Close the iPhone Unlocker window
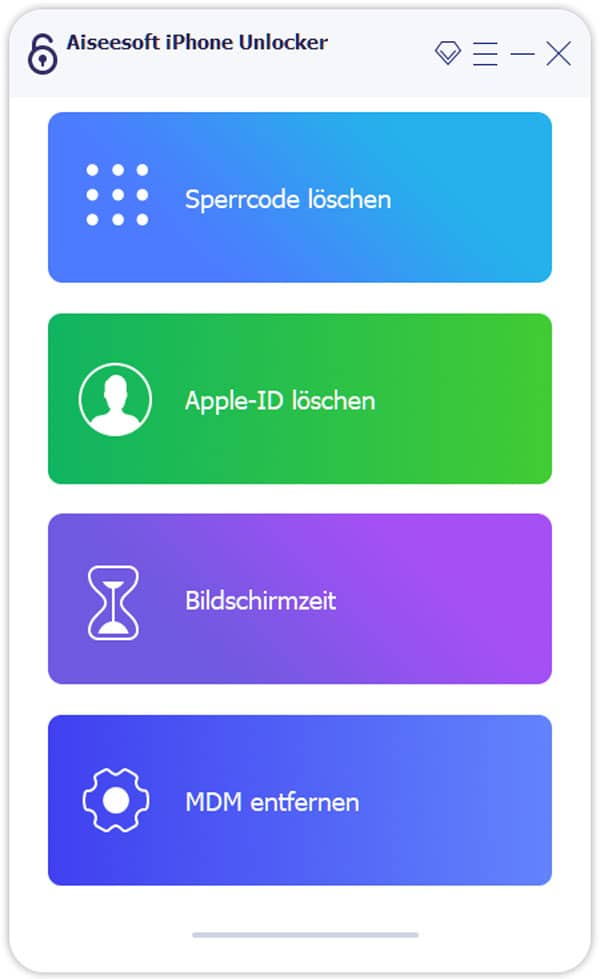 coord(558,54)
